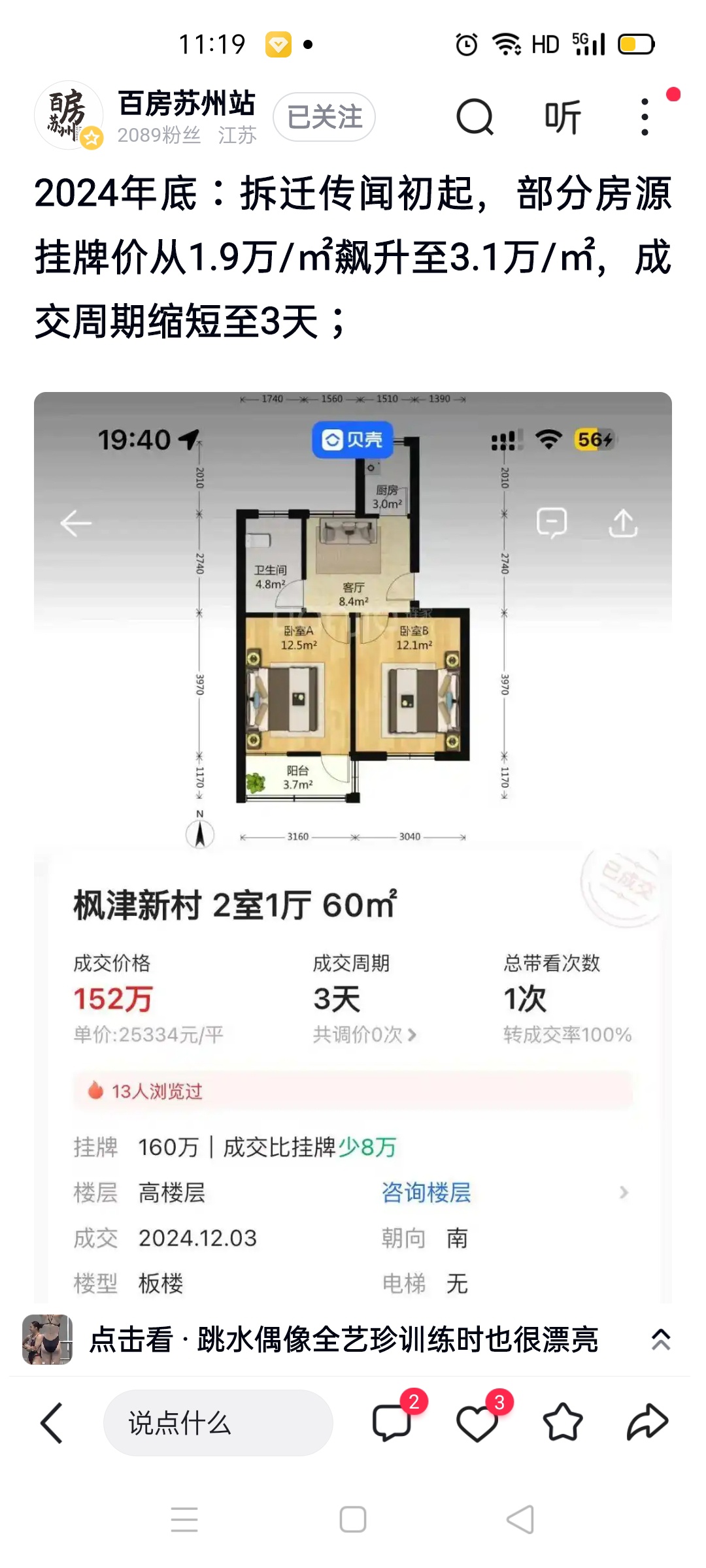Open 百房苏州站 profile avatar
The width and height of the screenshot is (706, 1568).
point(68,116)
